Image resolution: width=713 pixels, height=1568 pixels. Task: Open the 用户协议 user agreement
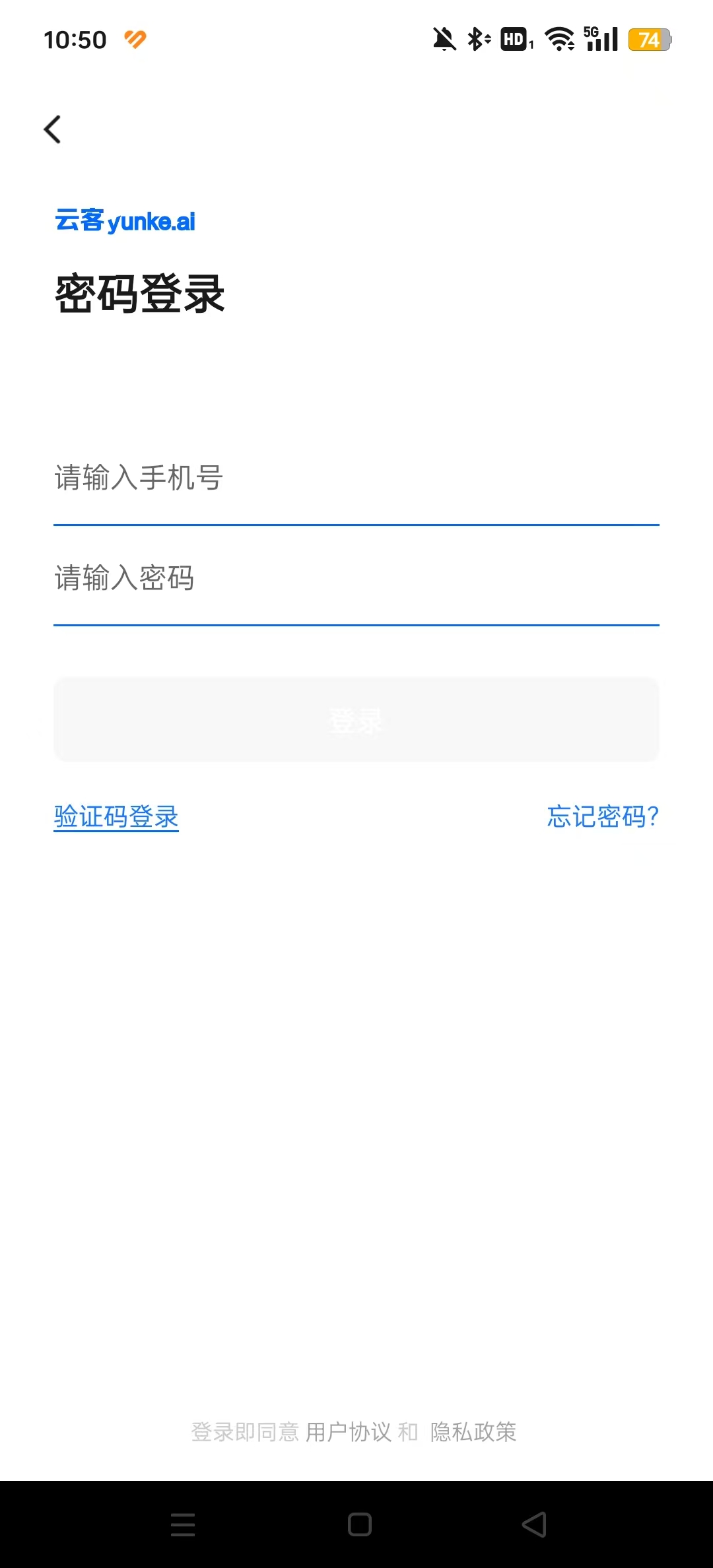coord(349,1431)
